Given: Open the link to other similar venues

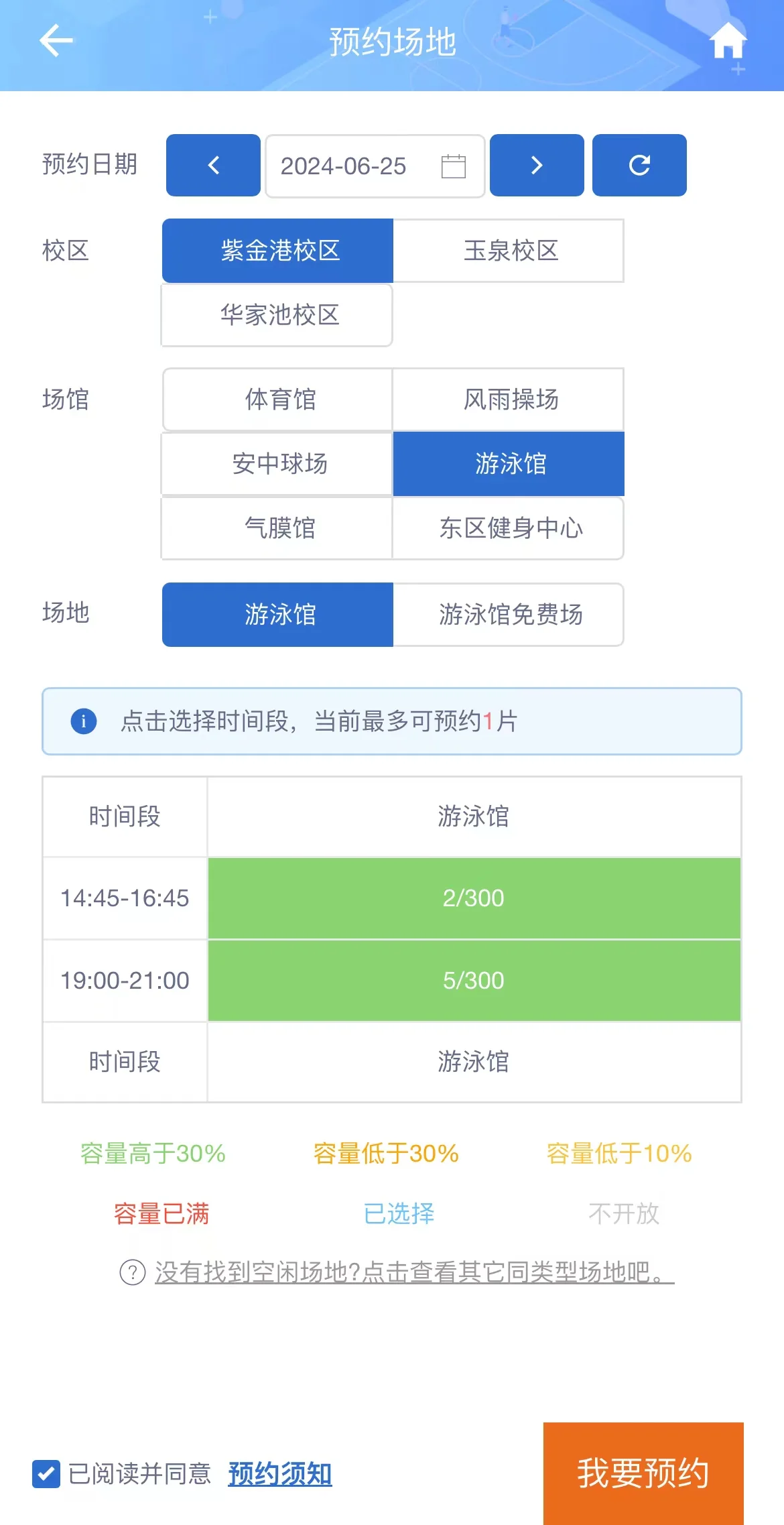Looking at the screenshot, I should [x=414, y=1272].
